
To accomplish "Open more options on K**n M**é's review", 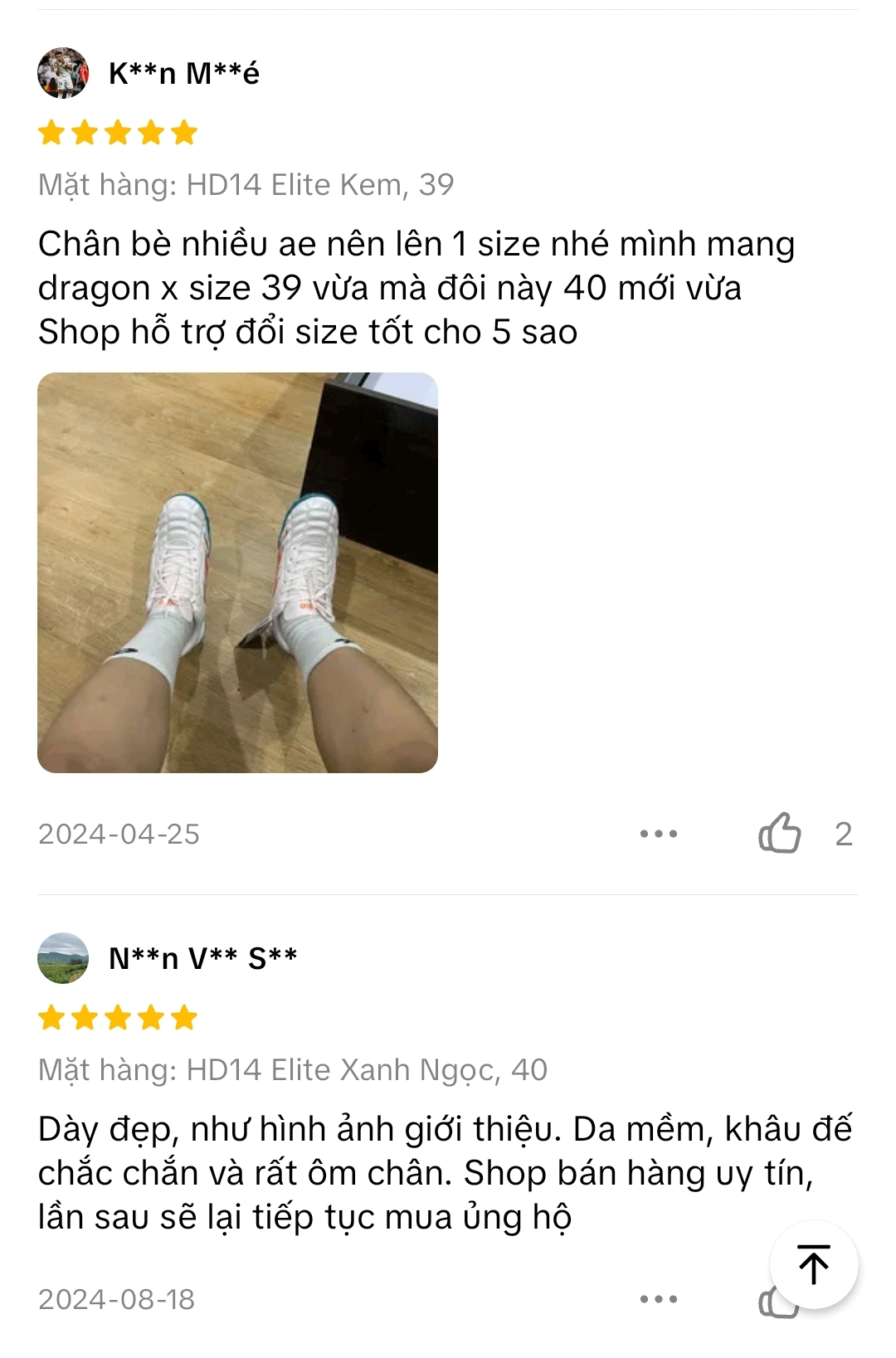I will (659, 833).
